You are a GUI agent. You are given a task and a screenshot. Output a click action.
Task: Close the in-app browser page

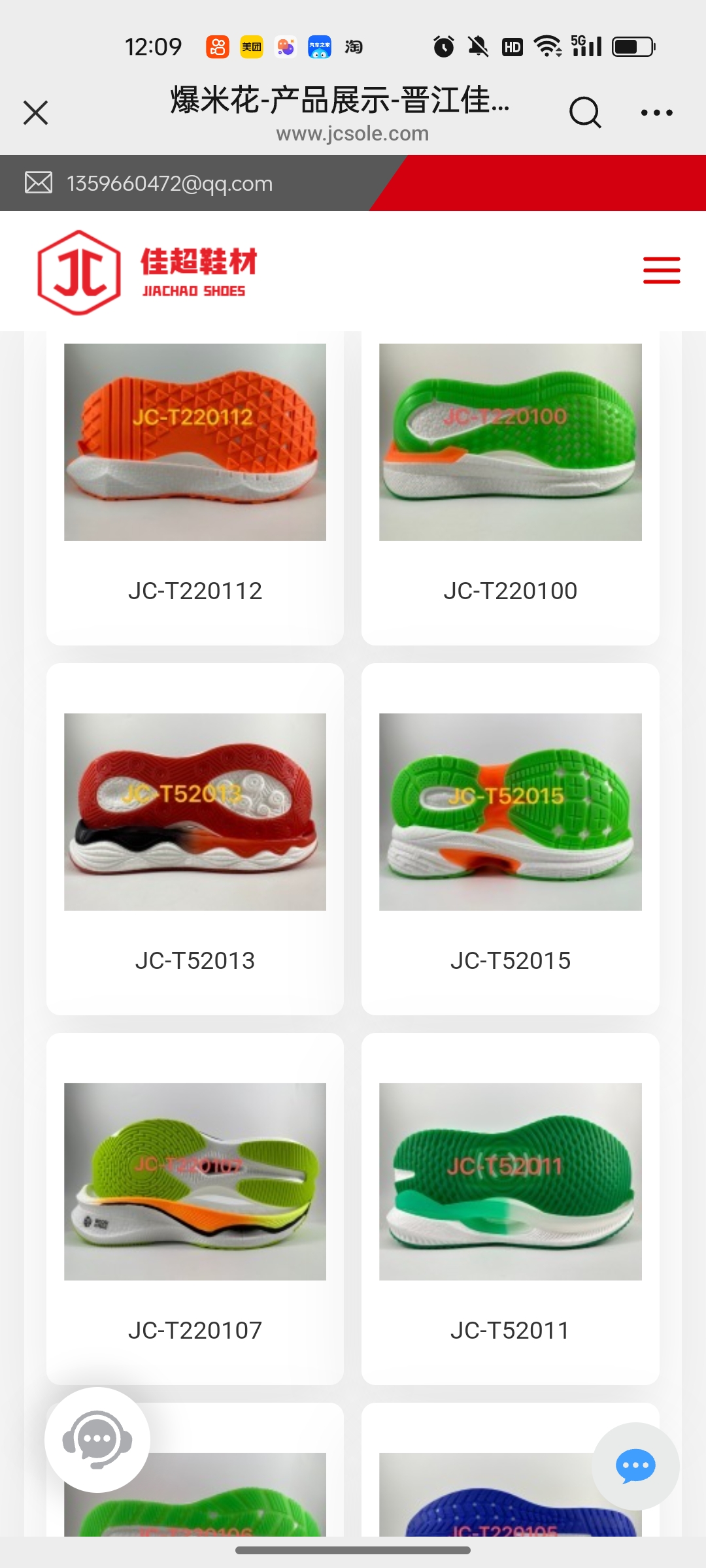tap(36, 112)
